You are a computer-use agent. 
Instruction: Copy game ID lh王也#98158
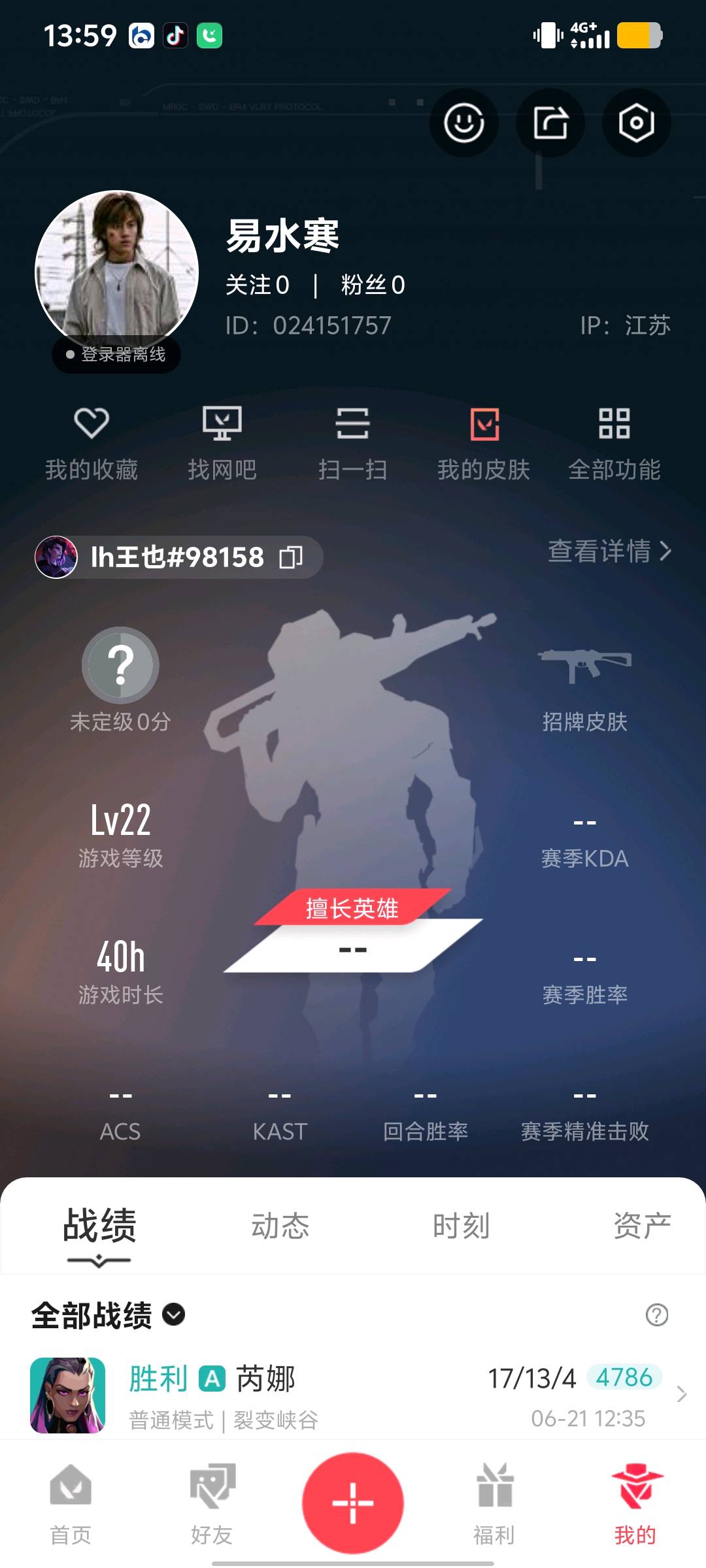click(291, 557)
